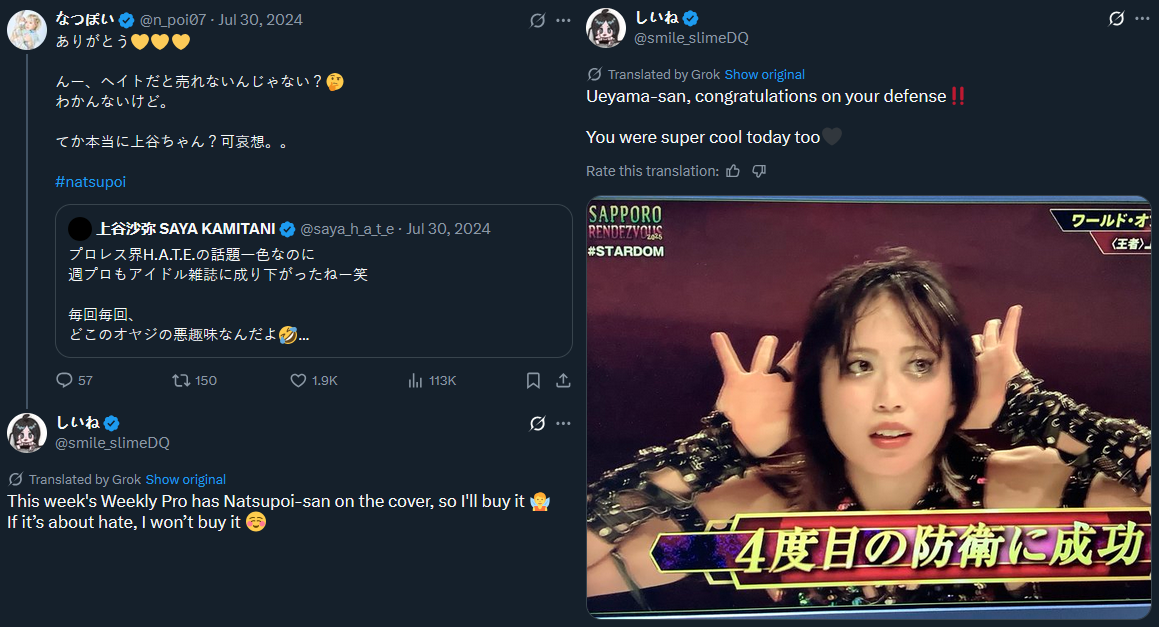Open the STARDOM defense image in the post
This screenshot has height=627, width=1159.
(868, 405)
